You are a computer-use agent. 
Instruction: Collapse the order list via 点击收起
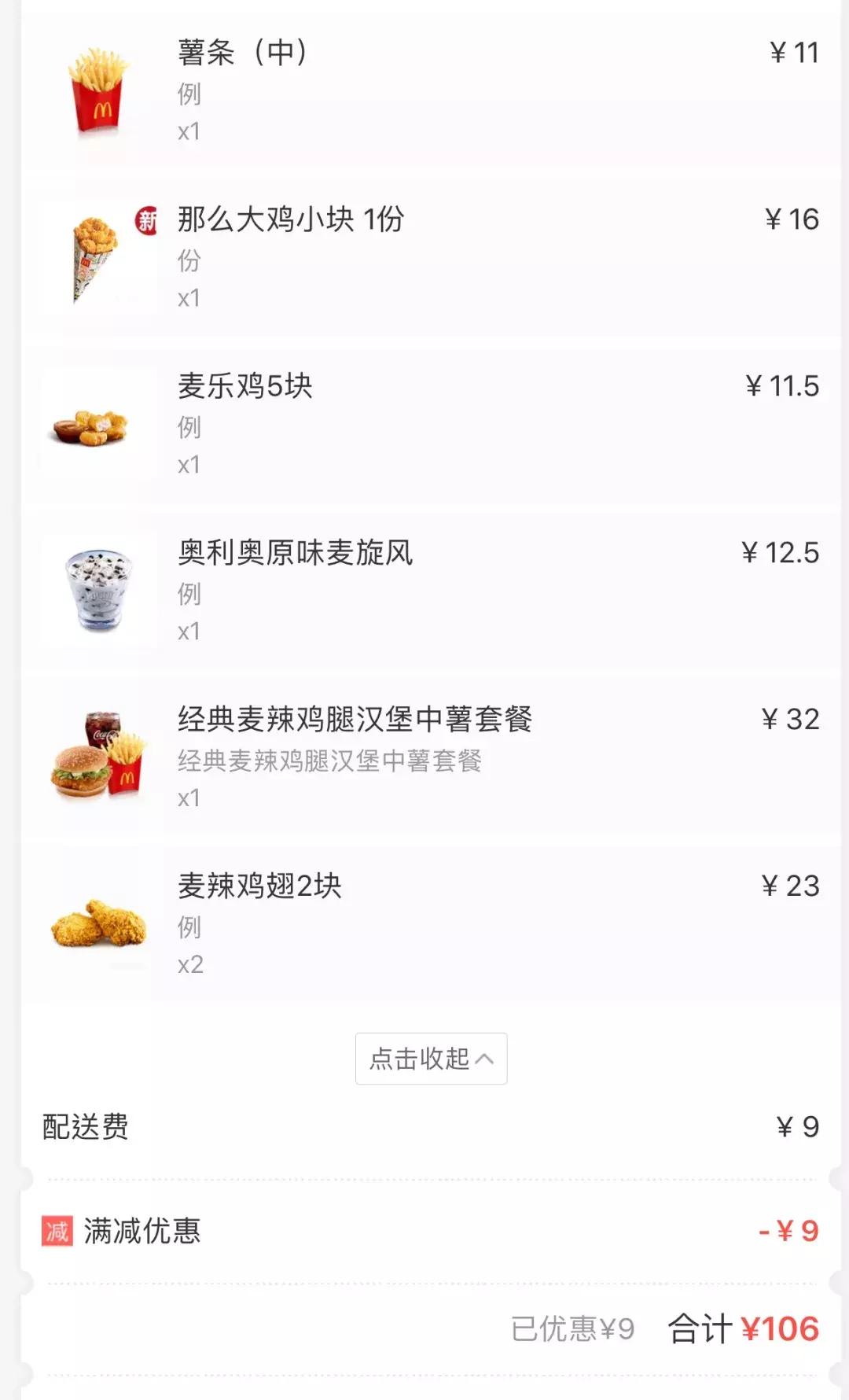(x=430, y=1059)
